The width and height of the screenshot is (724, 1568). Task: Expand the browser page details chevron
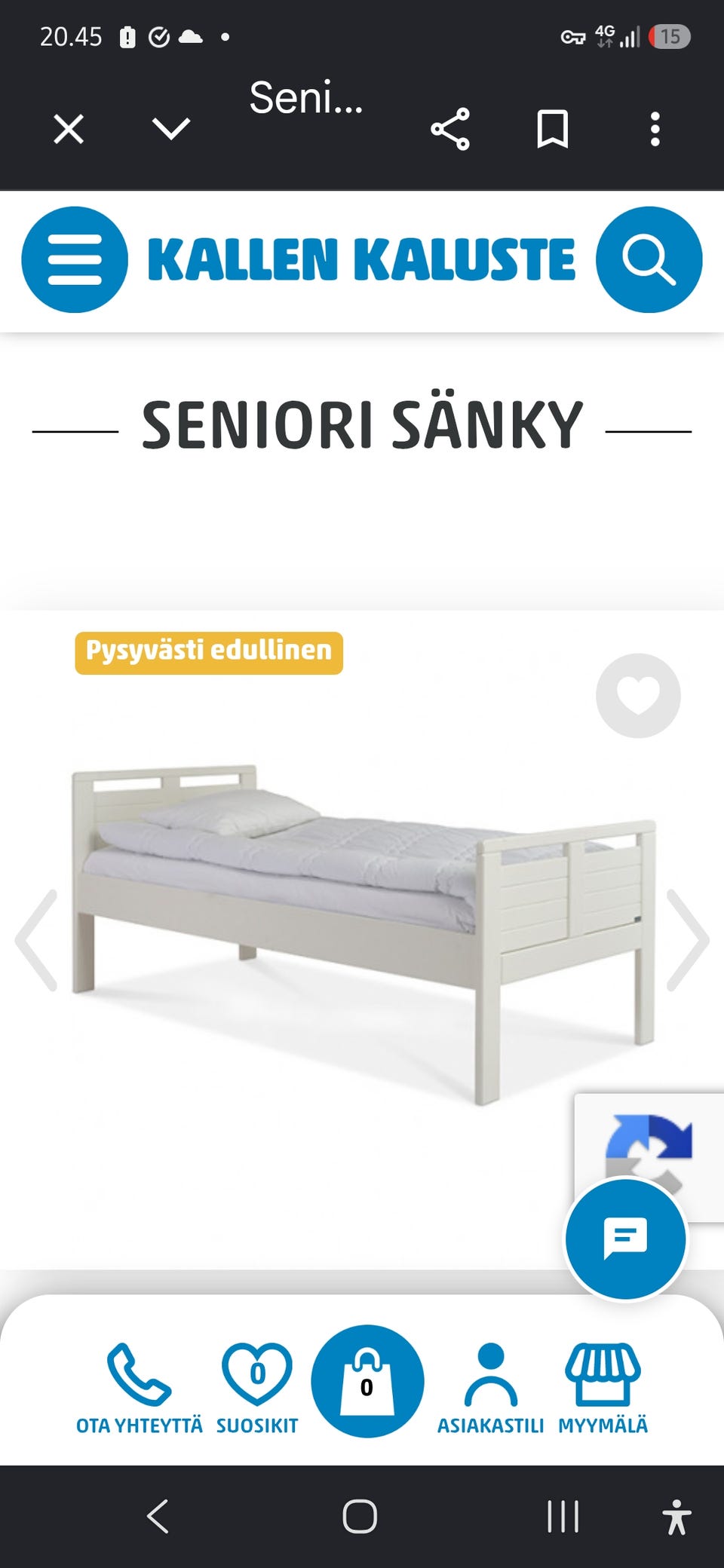click(171, 129)
